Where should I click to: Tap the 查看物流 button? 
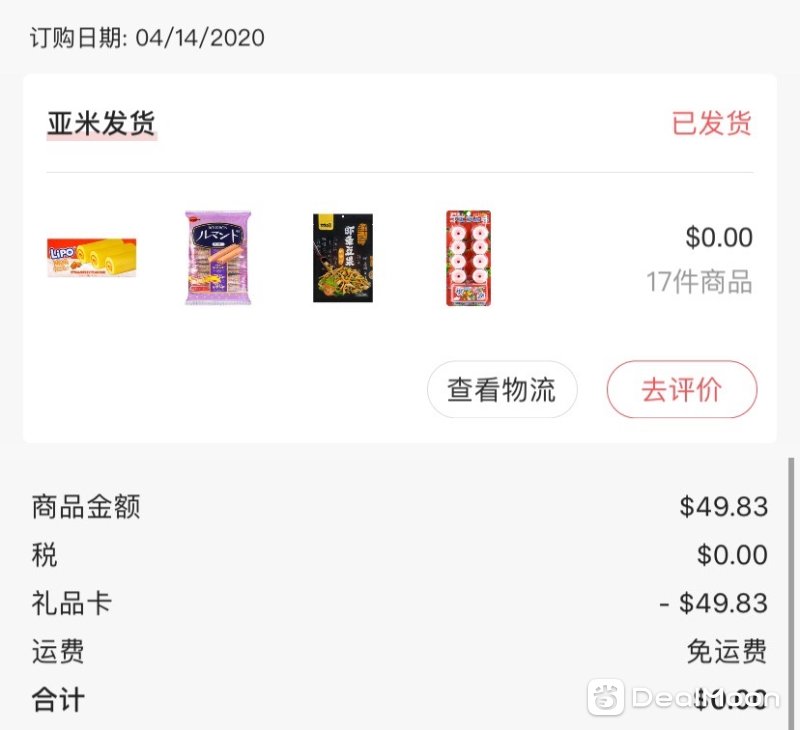(x=502, y=390)
